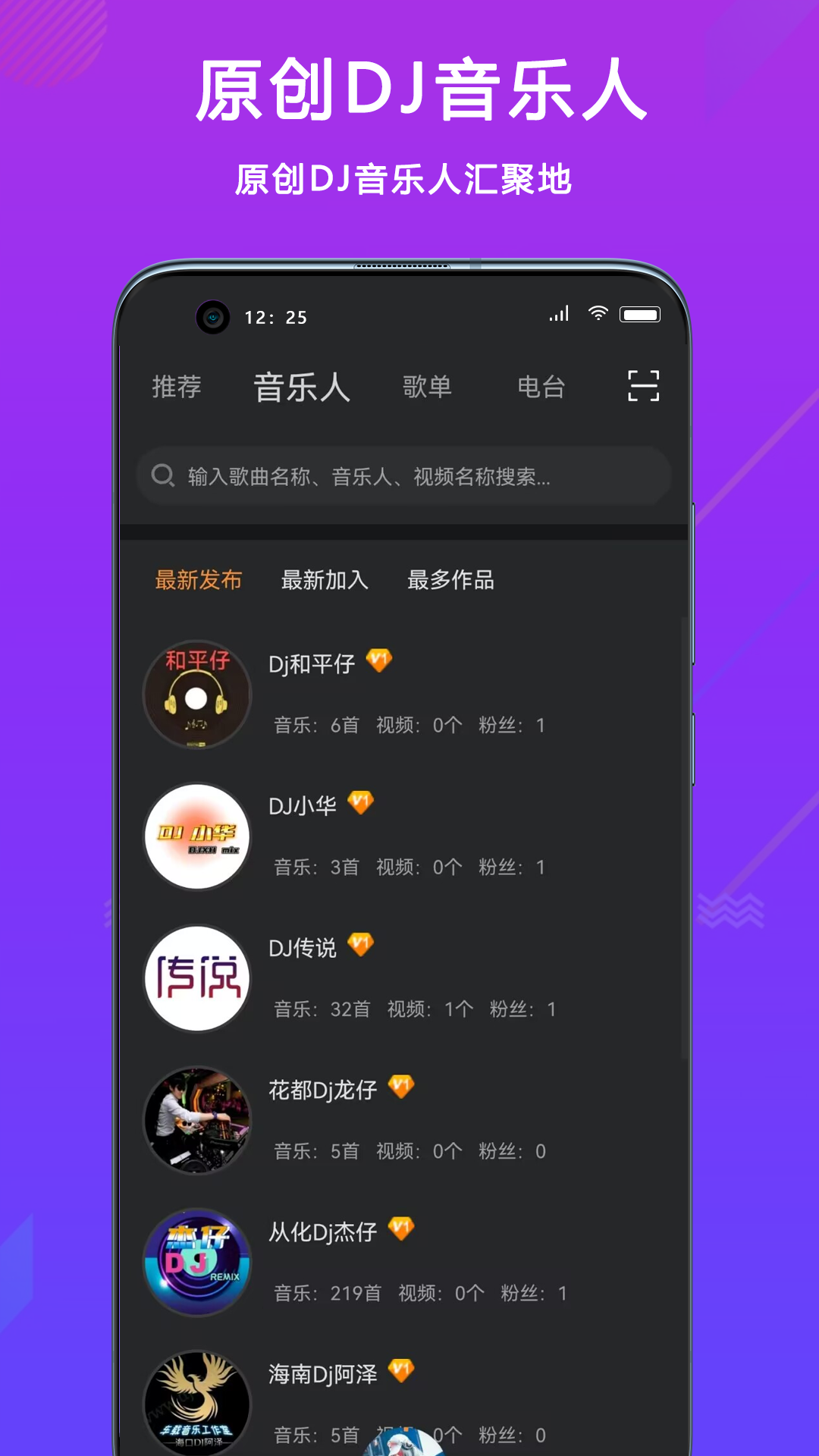Tap DJ传说's circular avatar

[x=196, y=980]
